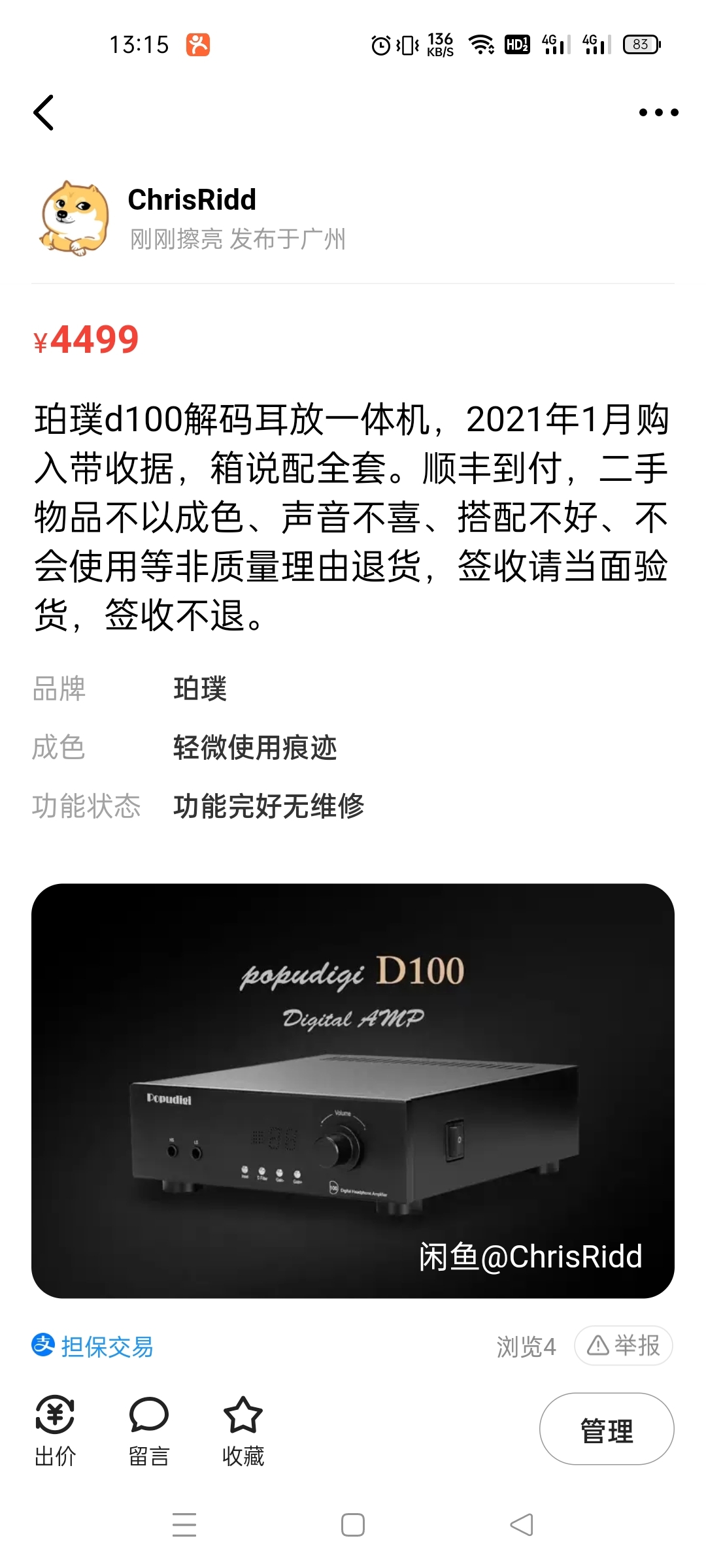706x1568 pixels.
Task: Go to the system home screen
Action: click(x=353, y=1525)
